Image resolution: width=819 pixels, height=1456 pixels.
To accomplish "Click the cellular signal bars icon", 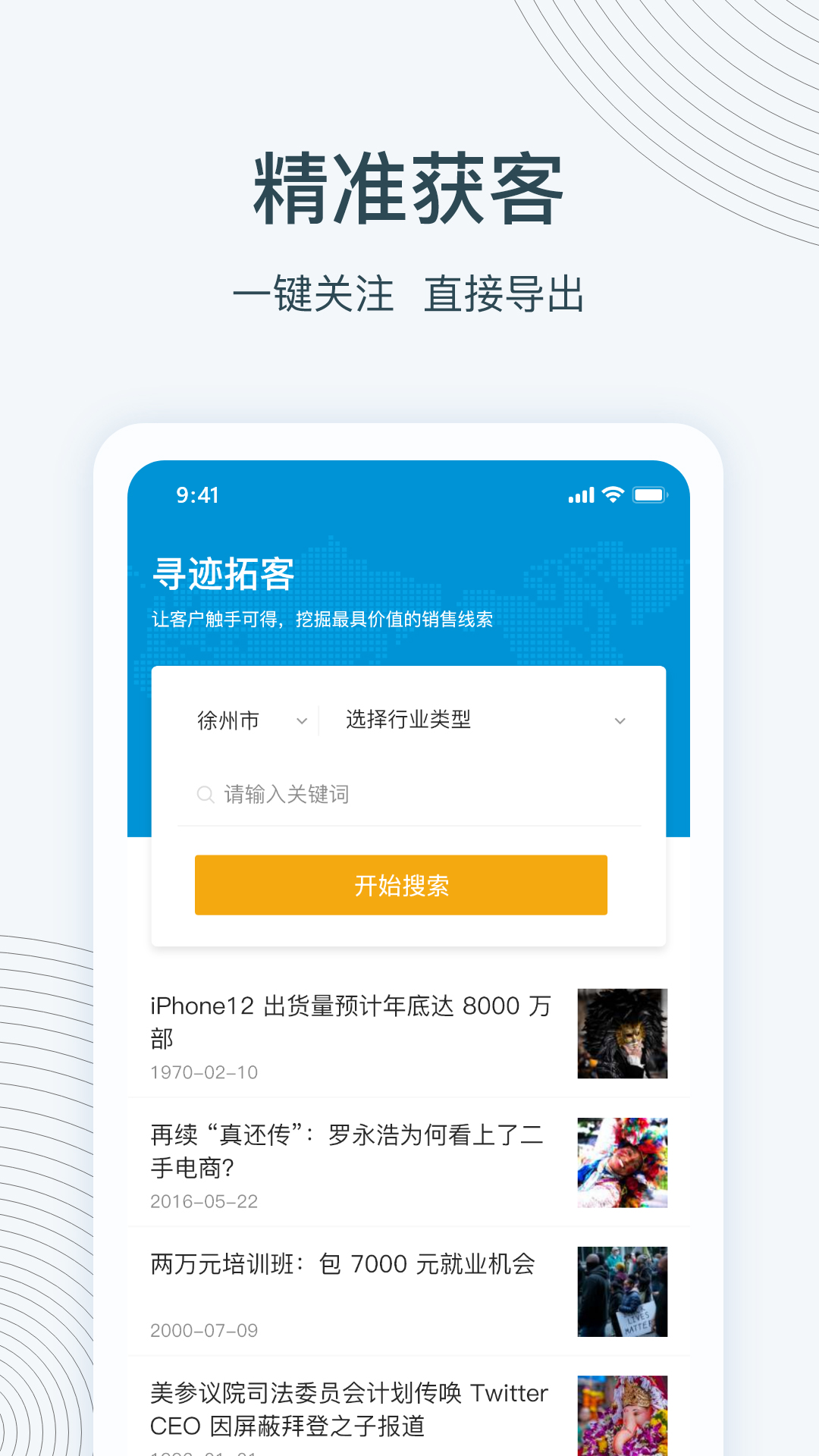I will 580,494.
